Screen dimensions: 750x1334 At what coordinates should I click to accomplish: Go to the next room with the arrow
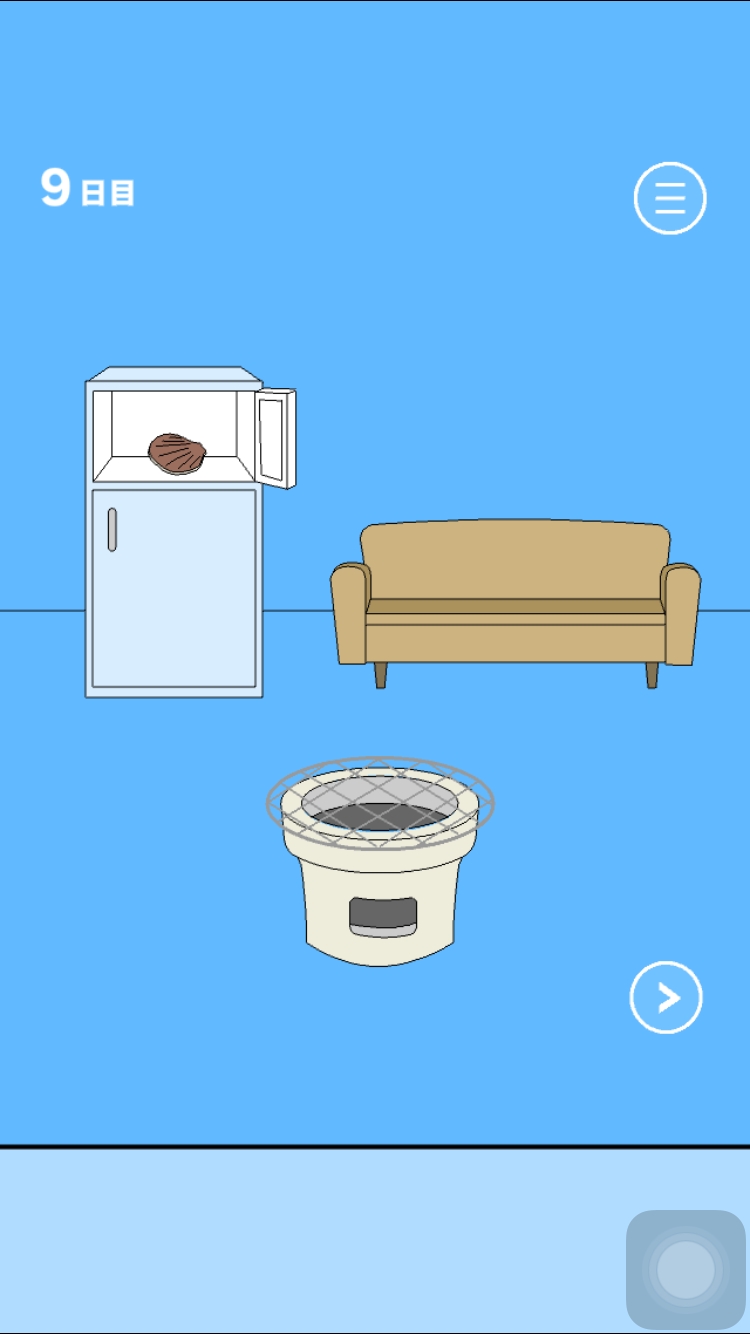click(666, 997)
